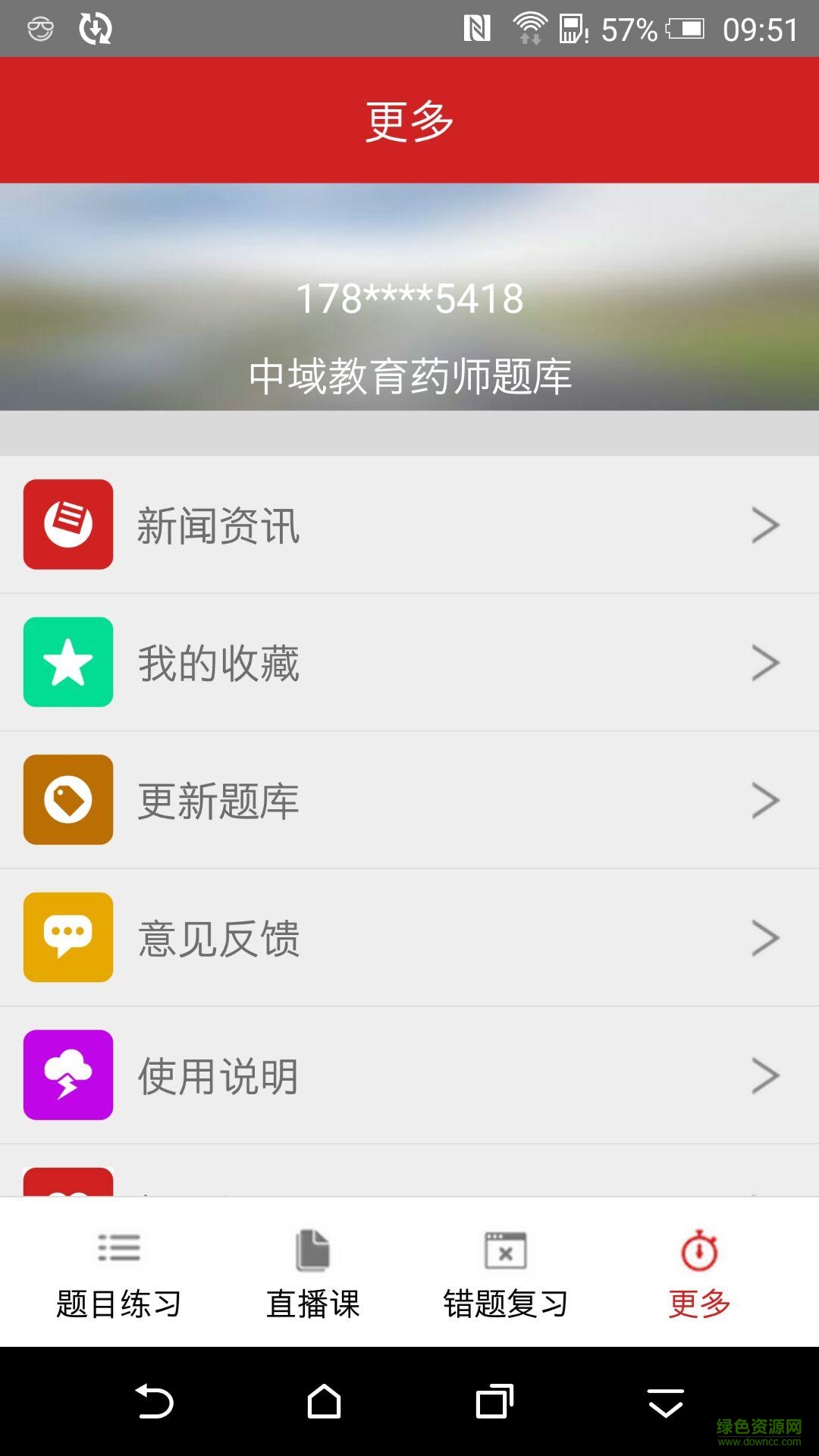Tap the 直播课 document icon in bottom bar
819x1456 pixels.
coord(312,1253)
